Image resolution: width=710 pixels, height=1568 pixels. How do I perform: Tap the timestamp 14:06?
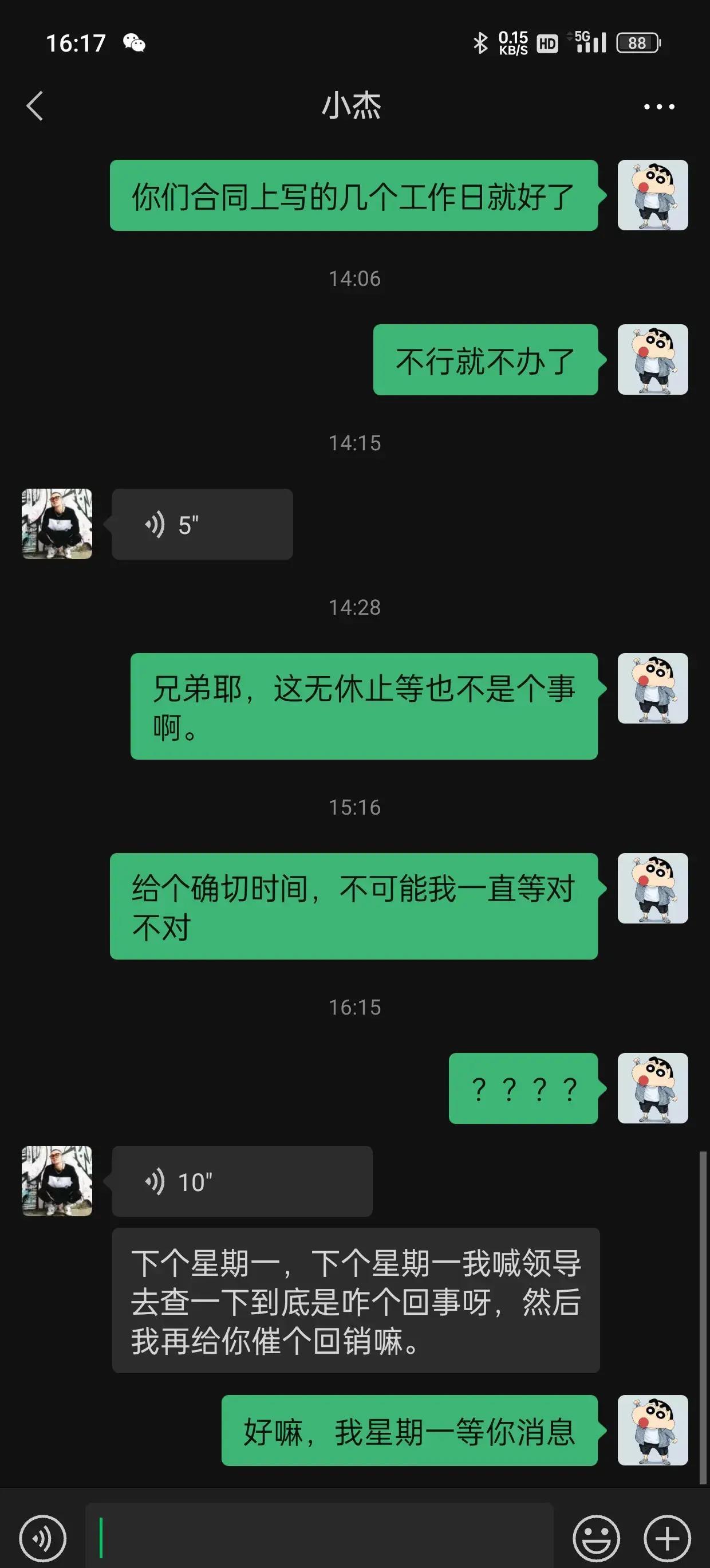tap(354, 280)
